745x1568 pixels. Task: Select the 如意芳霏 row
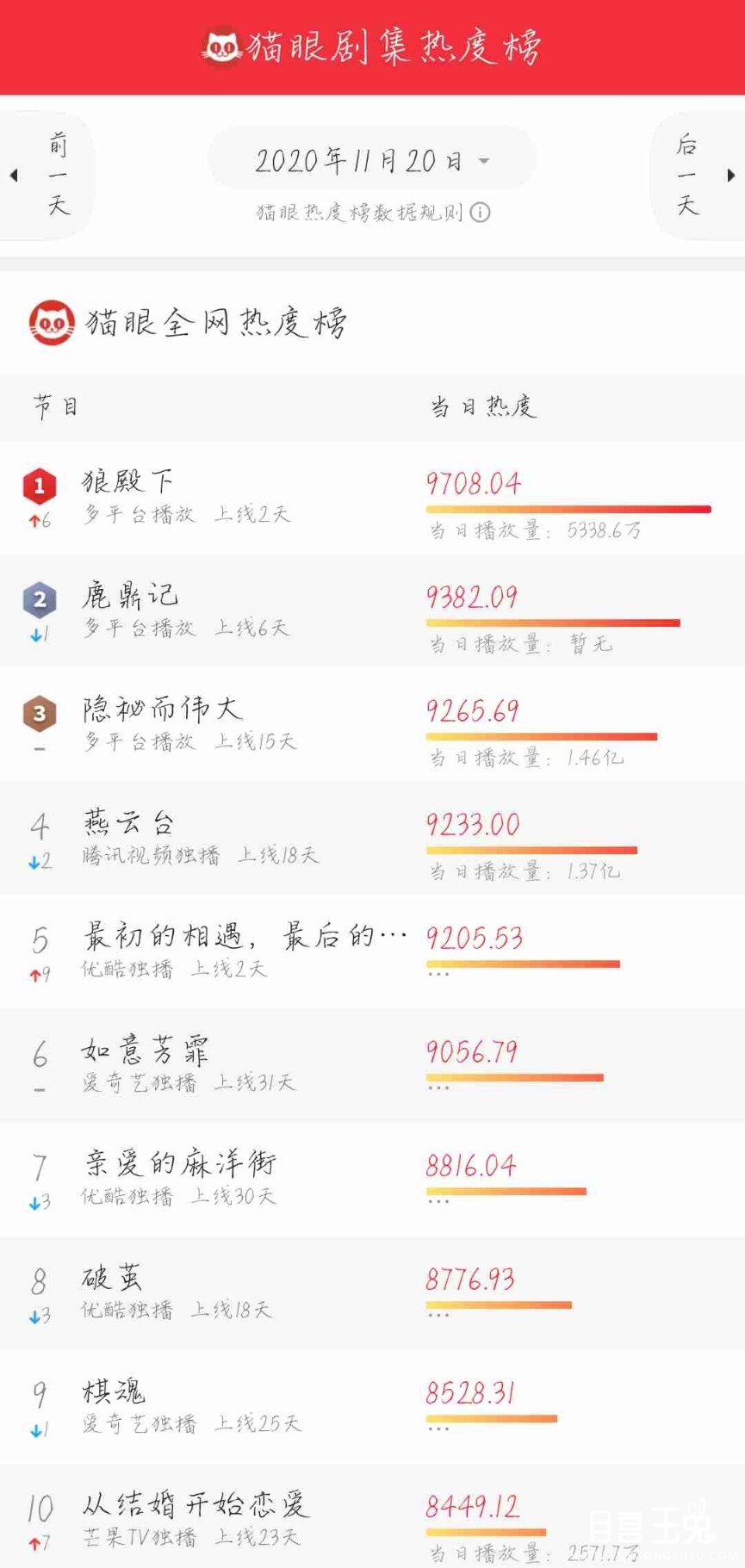372,1066
